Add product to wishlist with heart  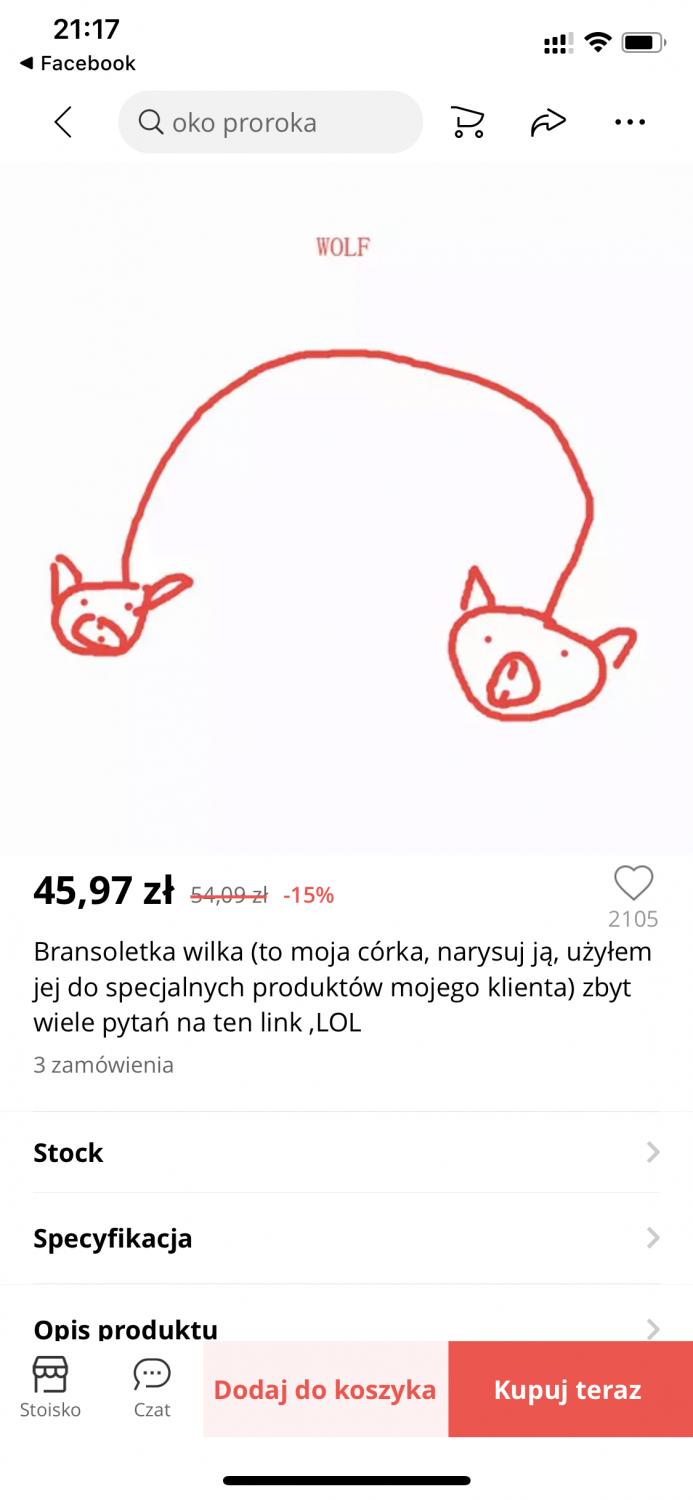click(633, 884)
